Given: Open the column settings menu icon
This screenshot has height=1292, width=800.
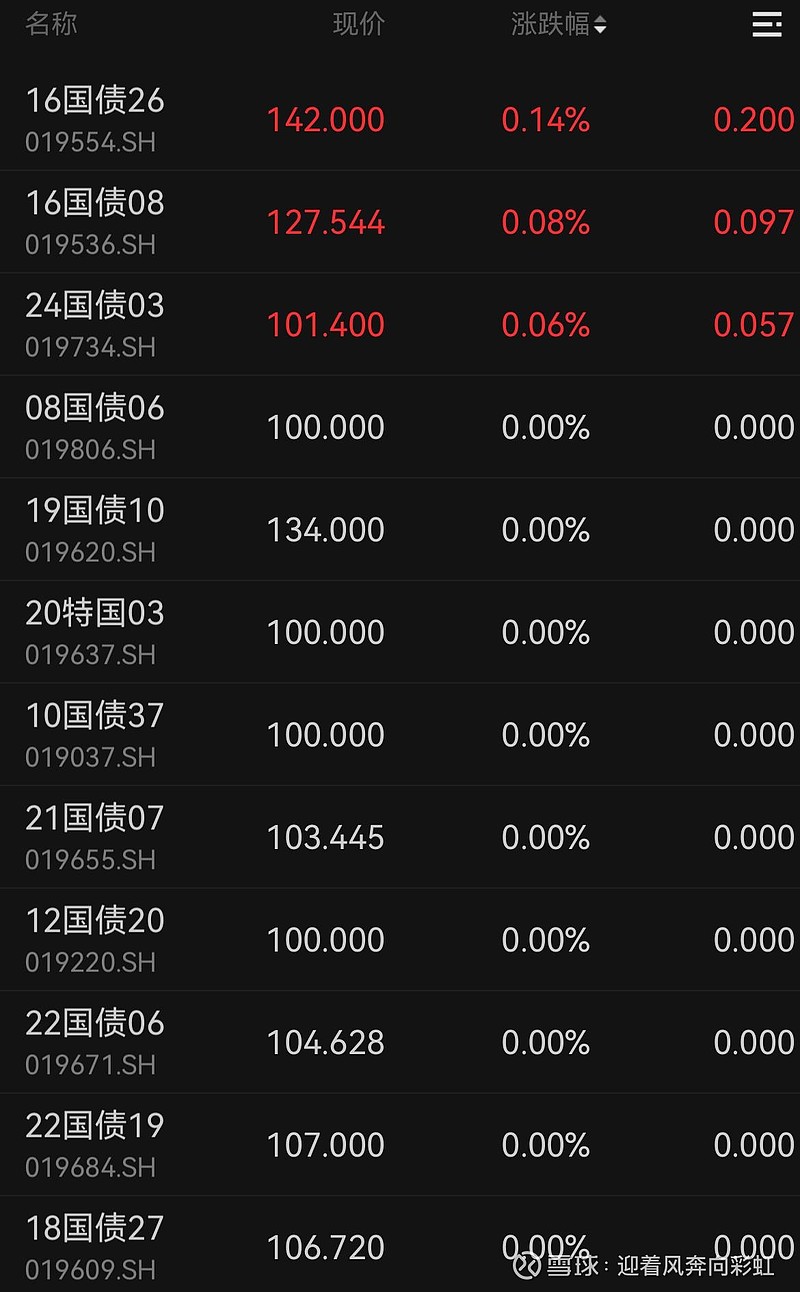Looking at the screenshot, I should 767,25.
